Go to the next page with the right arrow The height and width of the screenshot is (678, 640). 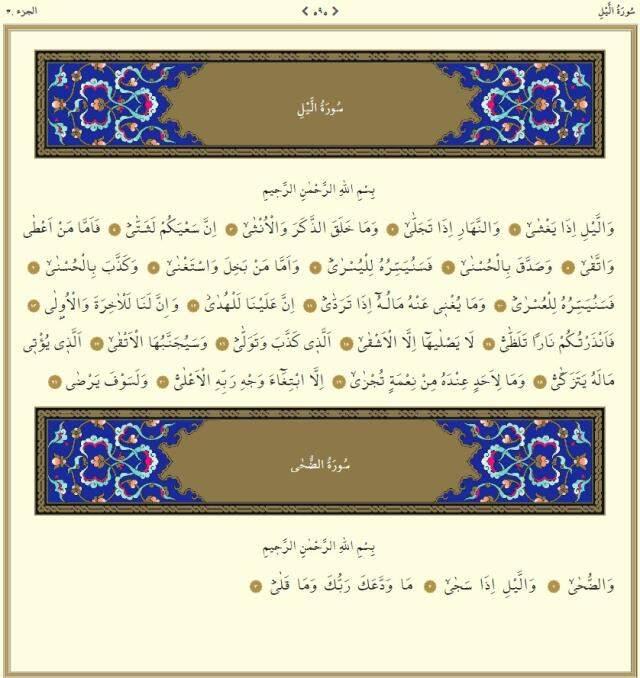(x=335, y=11)
